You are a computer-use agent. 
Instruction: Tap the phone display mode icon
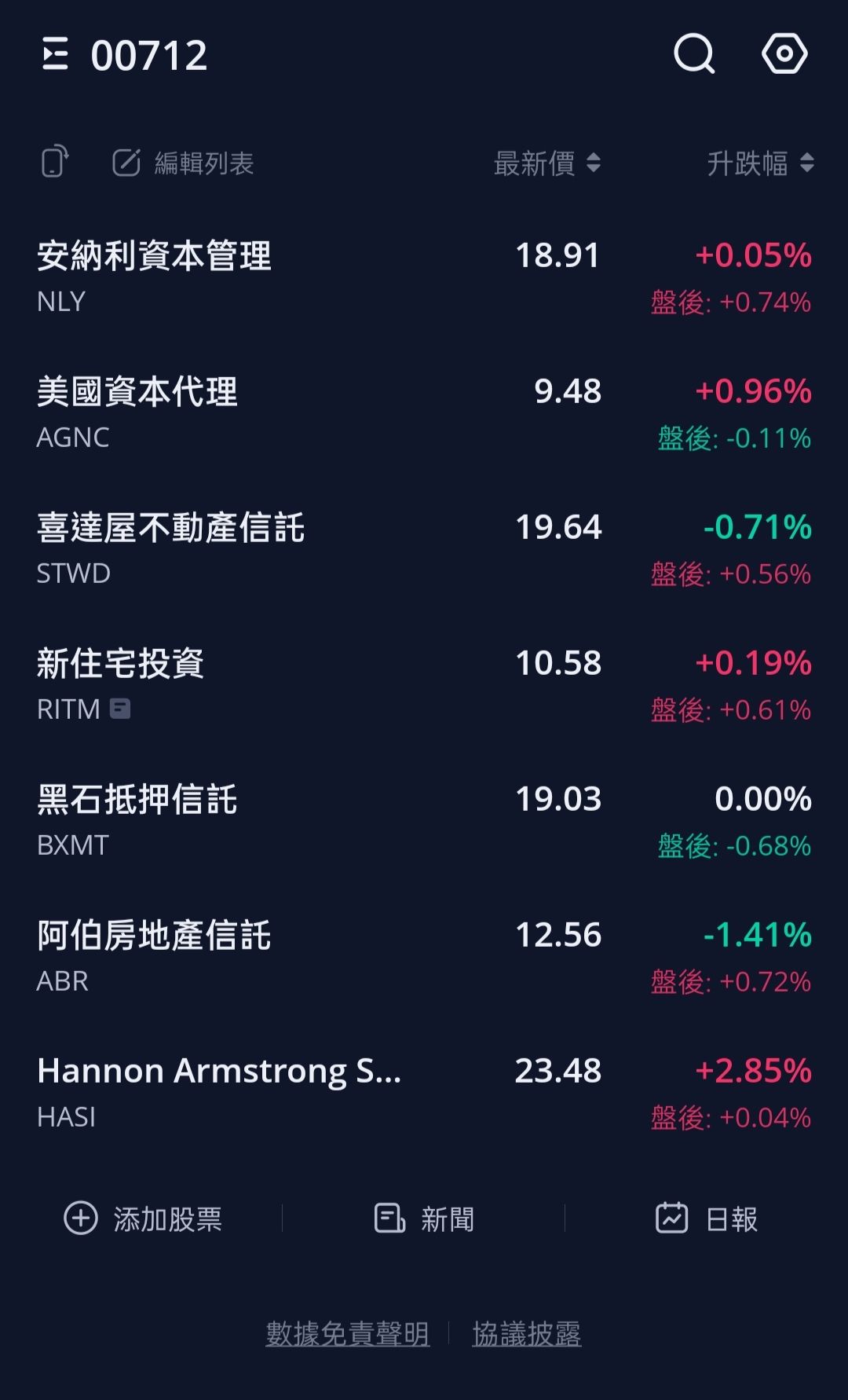(54, 163)
